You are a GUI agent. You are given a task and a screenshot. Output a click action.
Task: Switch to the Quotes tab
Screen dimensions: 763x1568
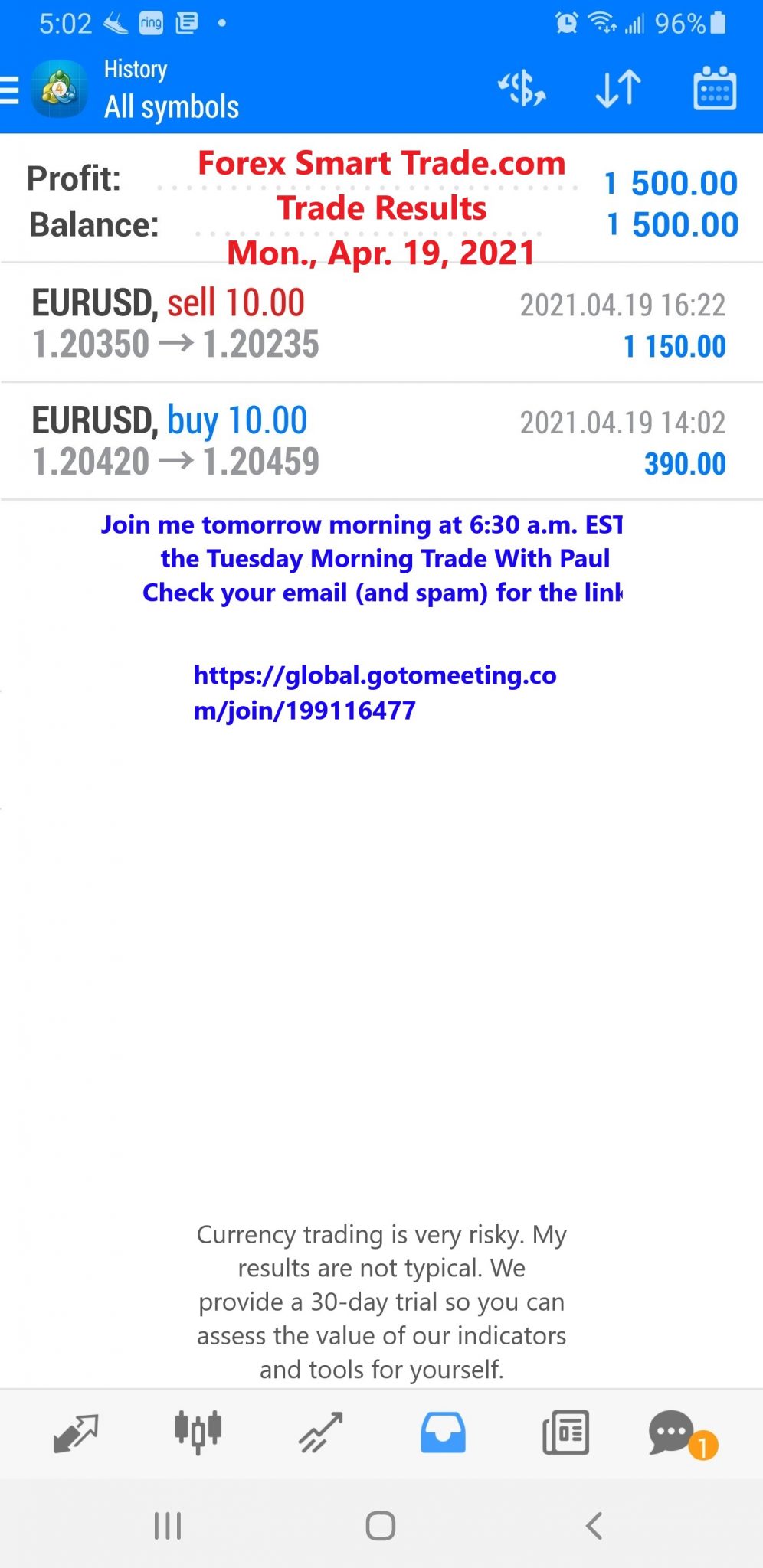pyautogui.click(x=76, y=1432)
